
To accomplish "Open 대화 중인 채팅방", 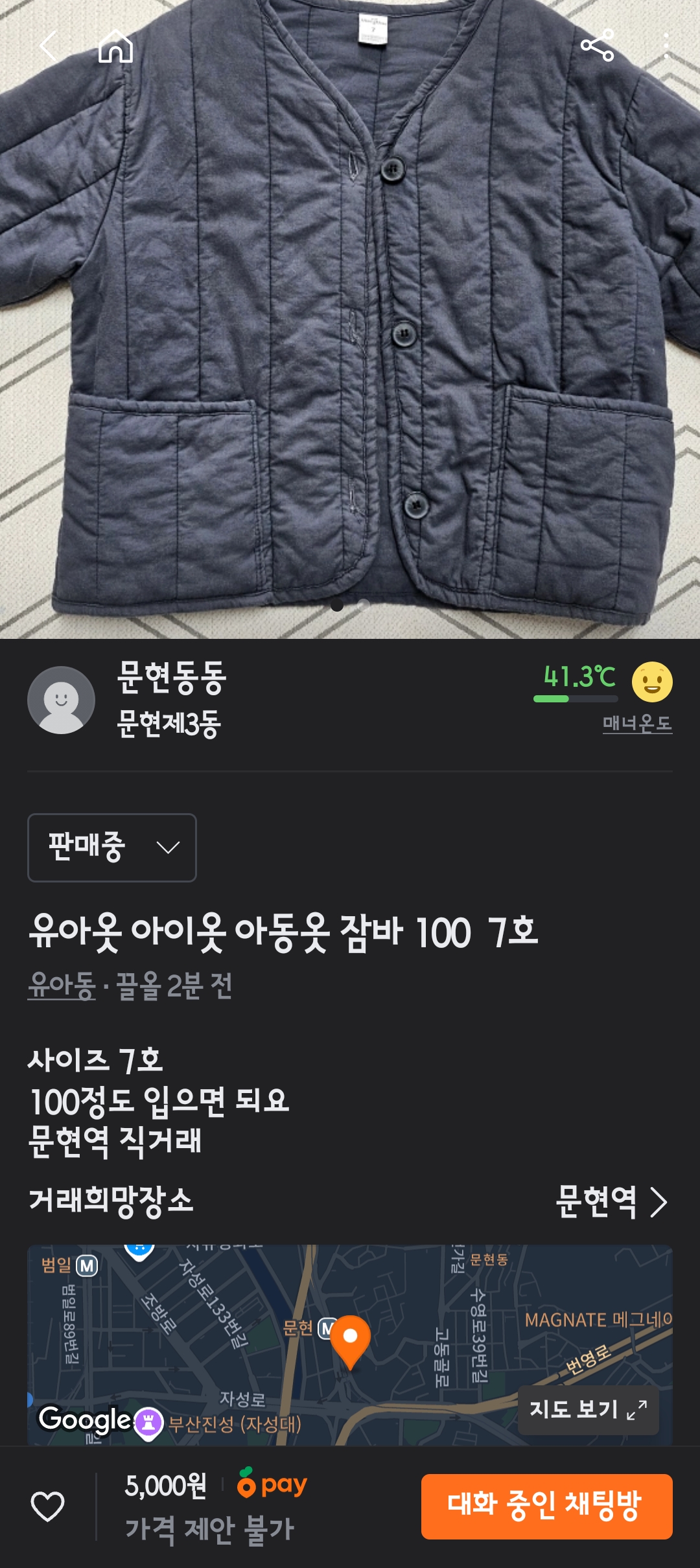I will point(546,1506).
